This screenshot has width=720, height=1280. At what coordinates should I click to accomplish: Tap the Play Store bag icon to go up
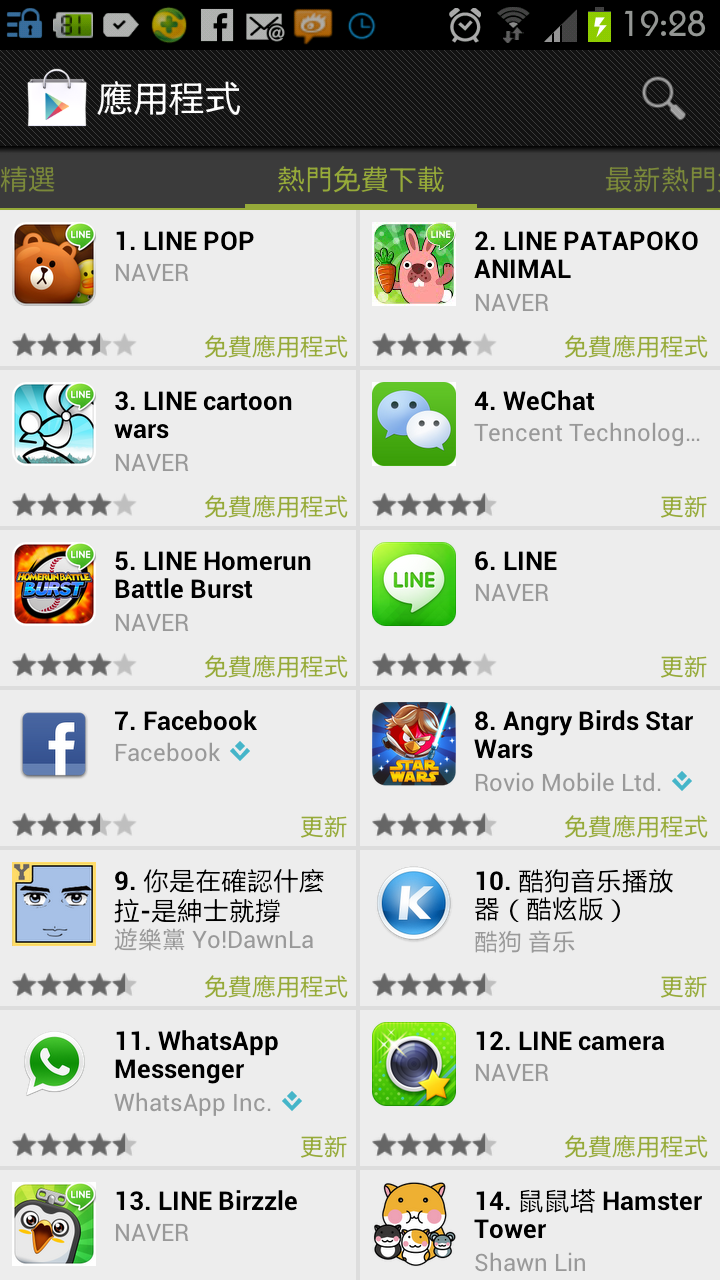56,99
